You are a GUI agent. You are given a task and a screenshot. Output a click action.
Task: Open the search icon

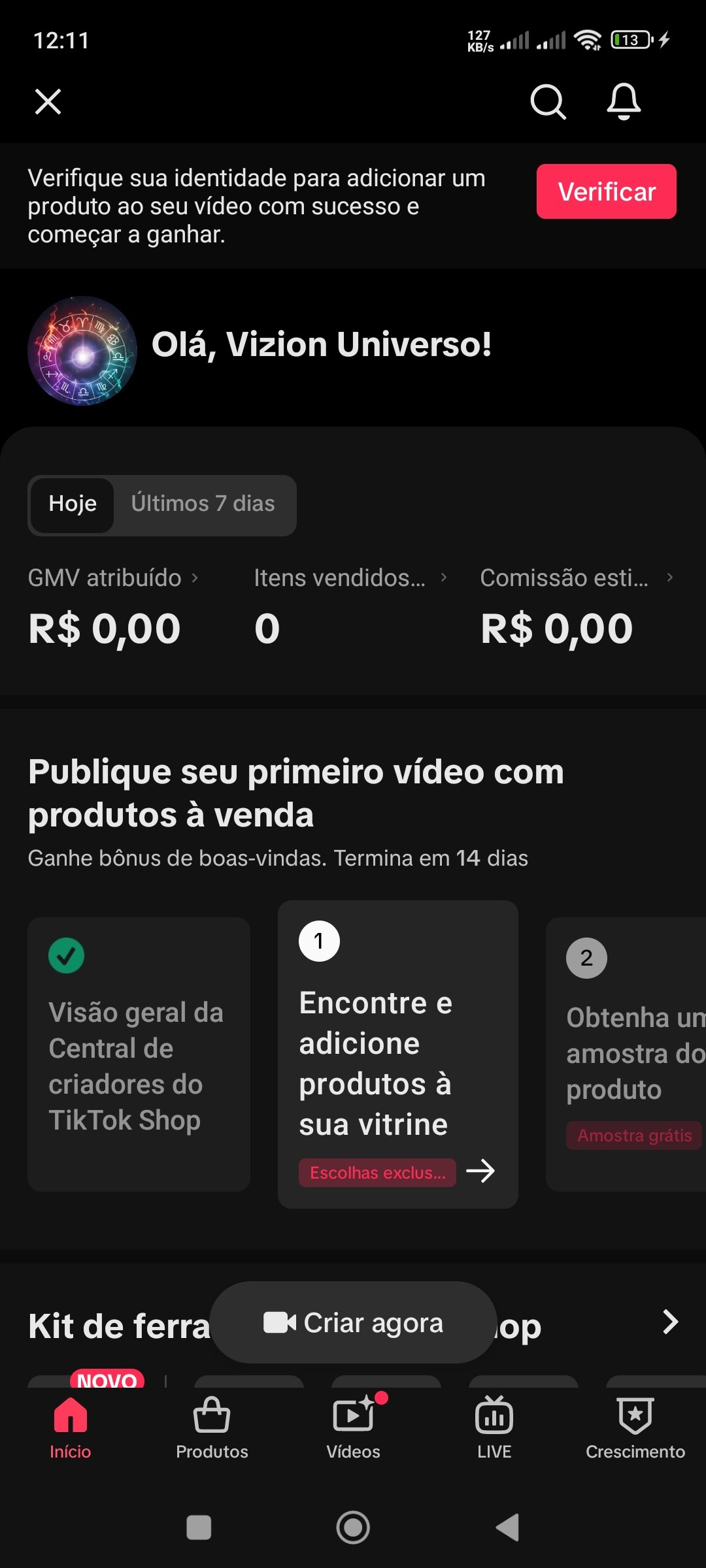(547, 102)
